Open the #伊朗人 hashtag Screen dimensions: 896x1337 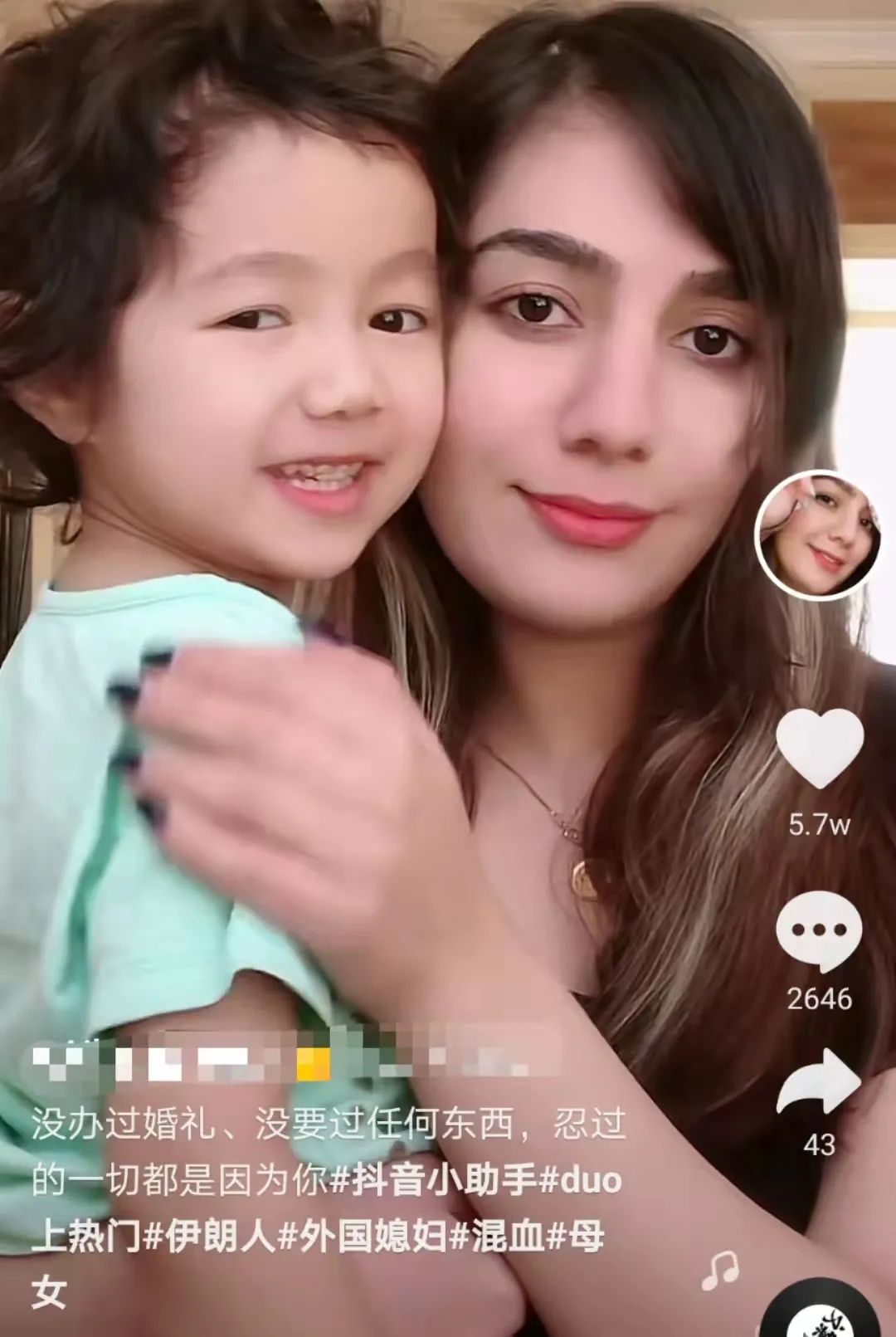click(210, 1236)
